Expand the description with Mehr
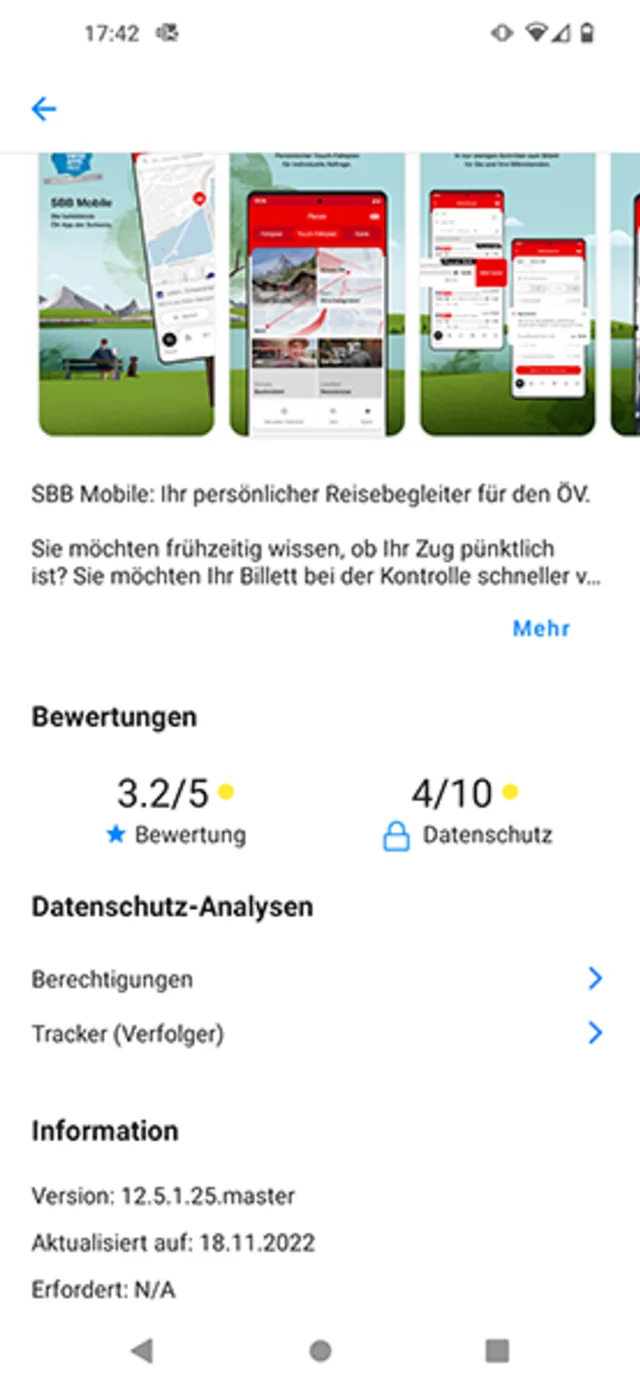The height and width of the screenshot is (1386, 640). [541, 628]
